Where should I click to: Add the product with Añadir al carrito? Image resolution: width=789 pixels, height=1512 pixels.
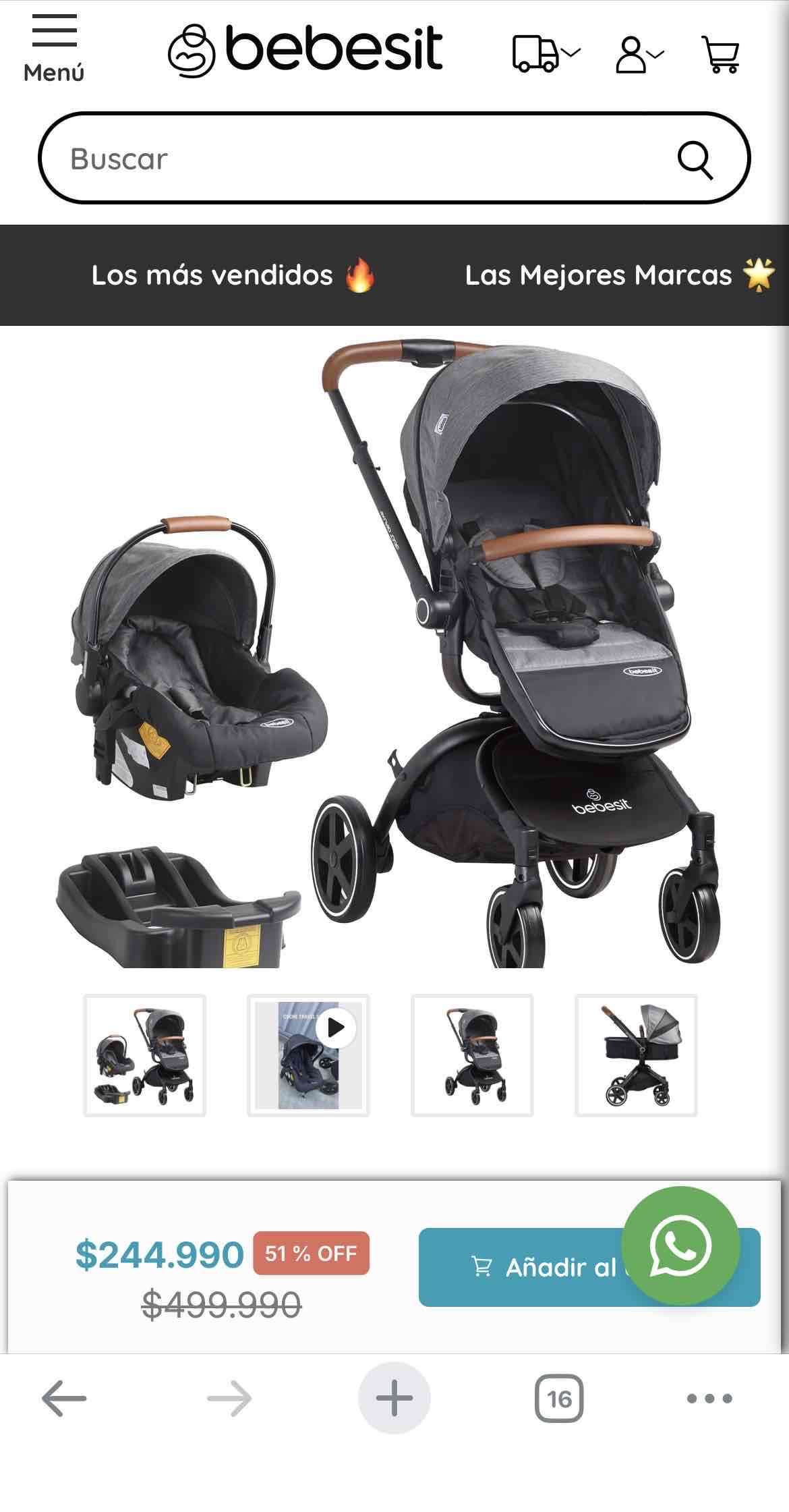pos(526,1267)
